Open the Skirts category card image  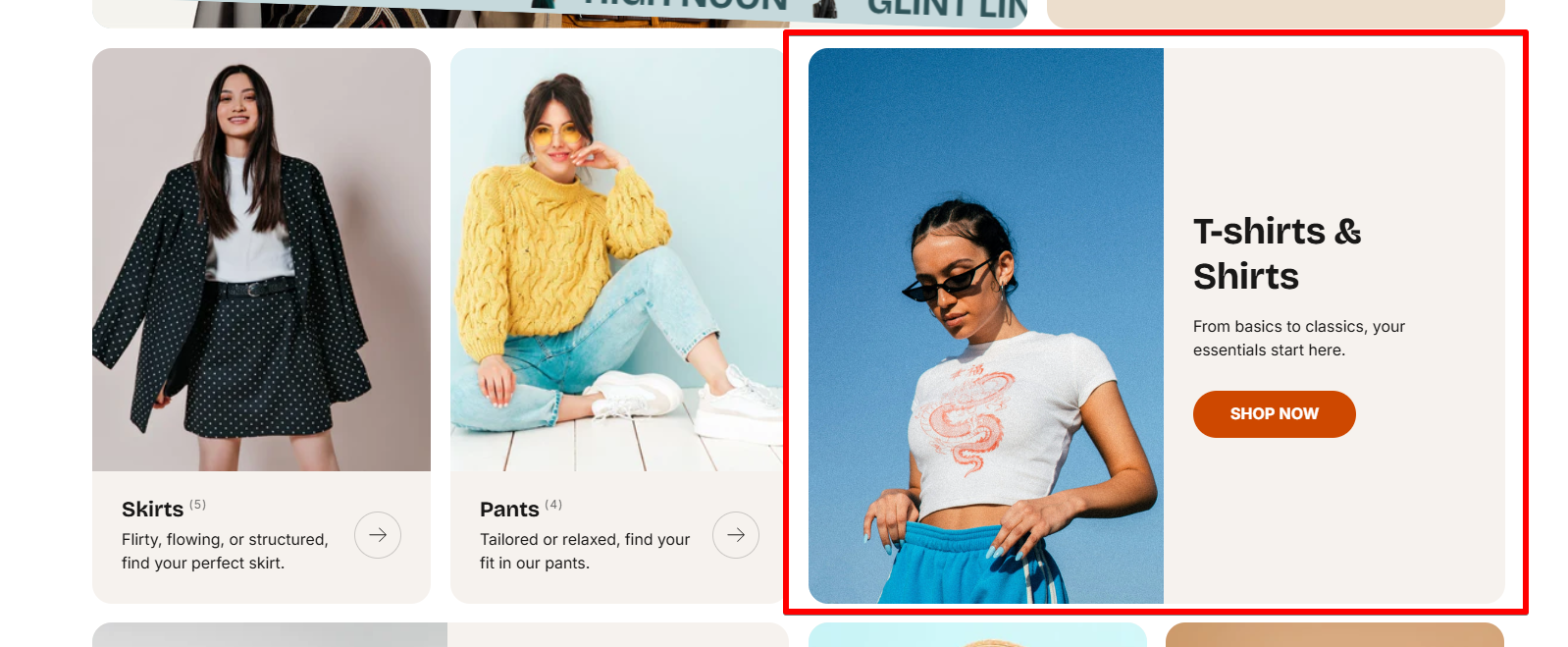261,260
